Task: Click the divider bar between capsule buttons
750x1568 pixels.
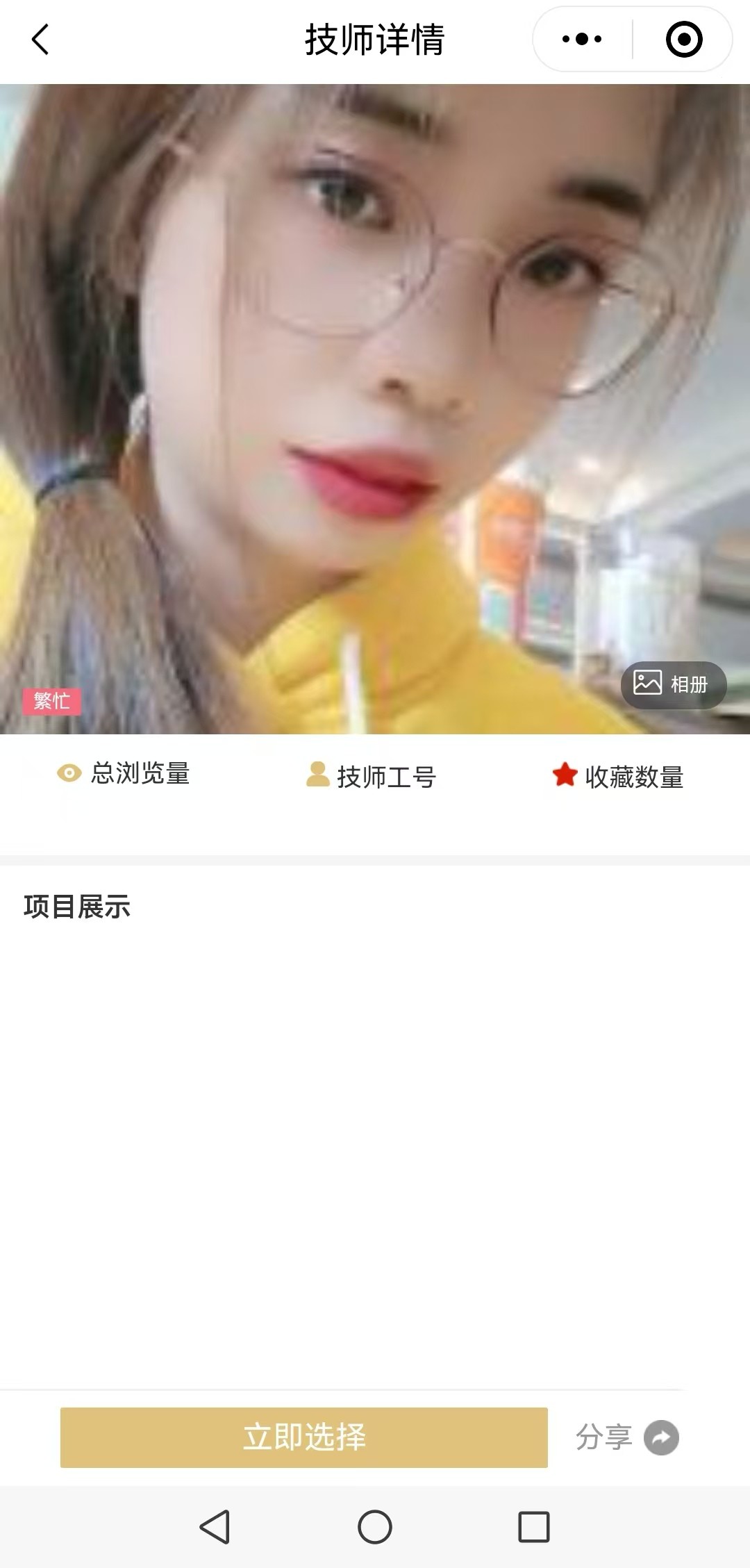Action: pyautogui.click(x=634, y=40)
